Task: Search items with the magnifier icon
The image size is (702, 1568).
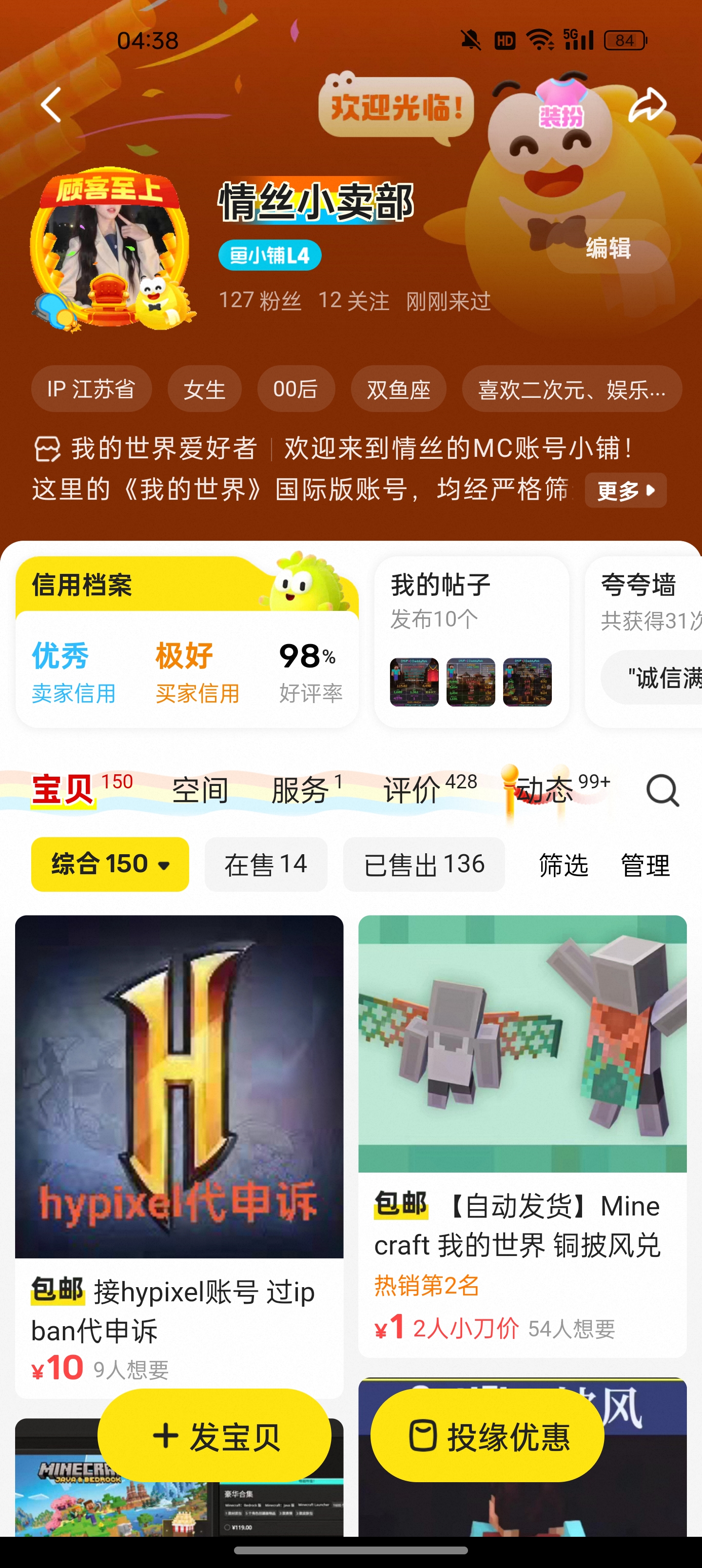Action: point(662,791)
